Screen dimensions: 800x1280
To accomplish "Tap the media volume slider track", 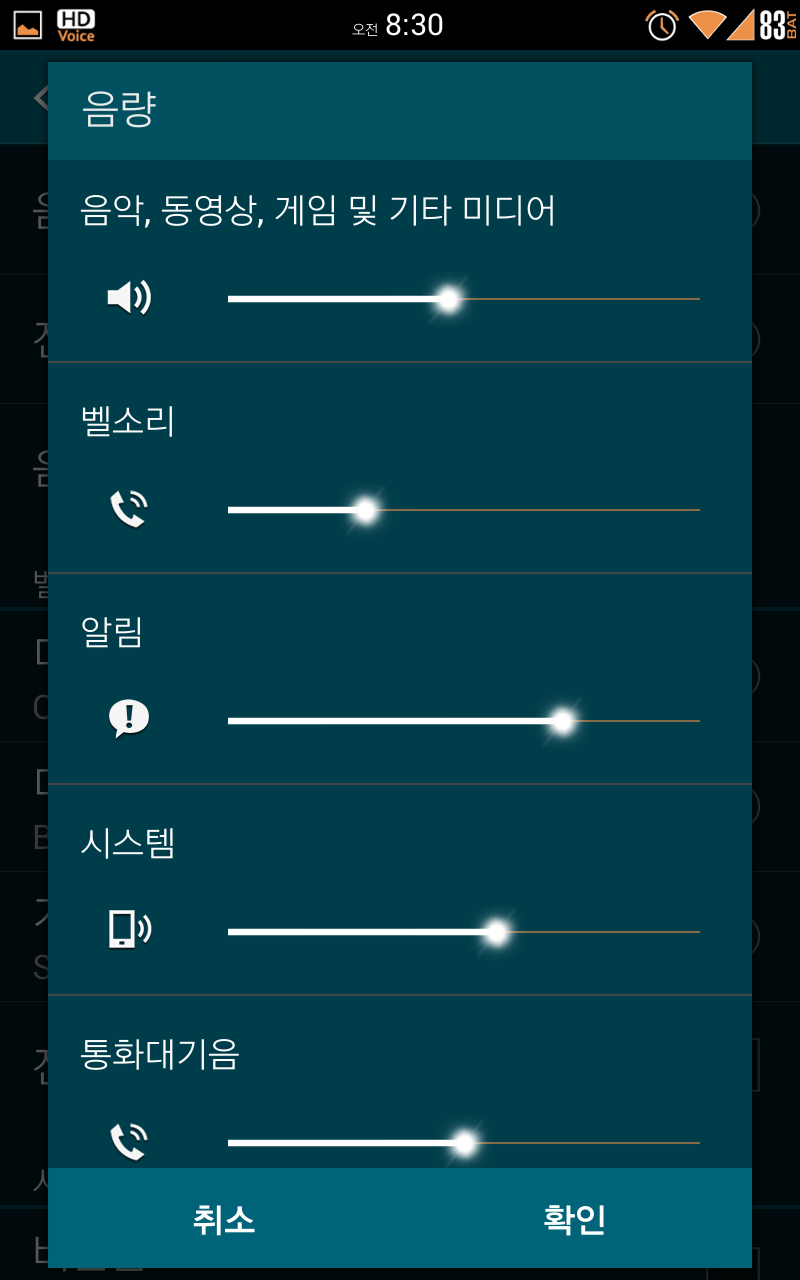I will coord(463,299).
